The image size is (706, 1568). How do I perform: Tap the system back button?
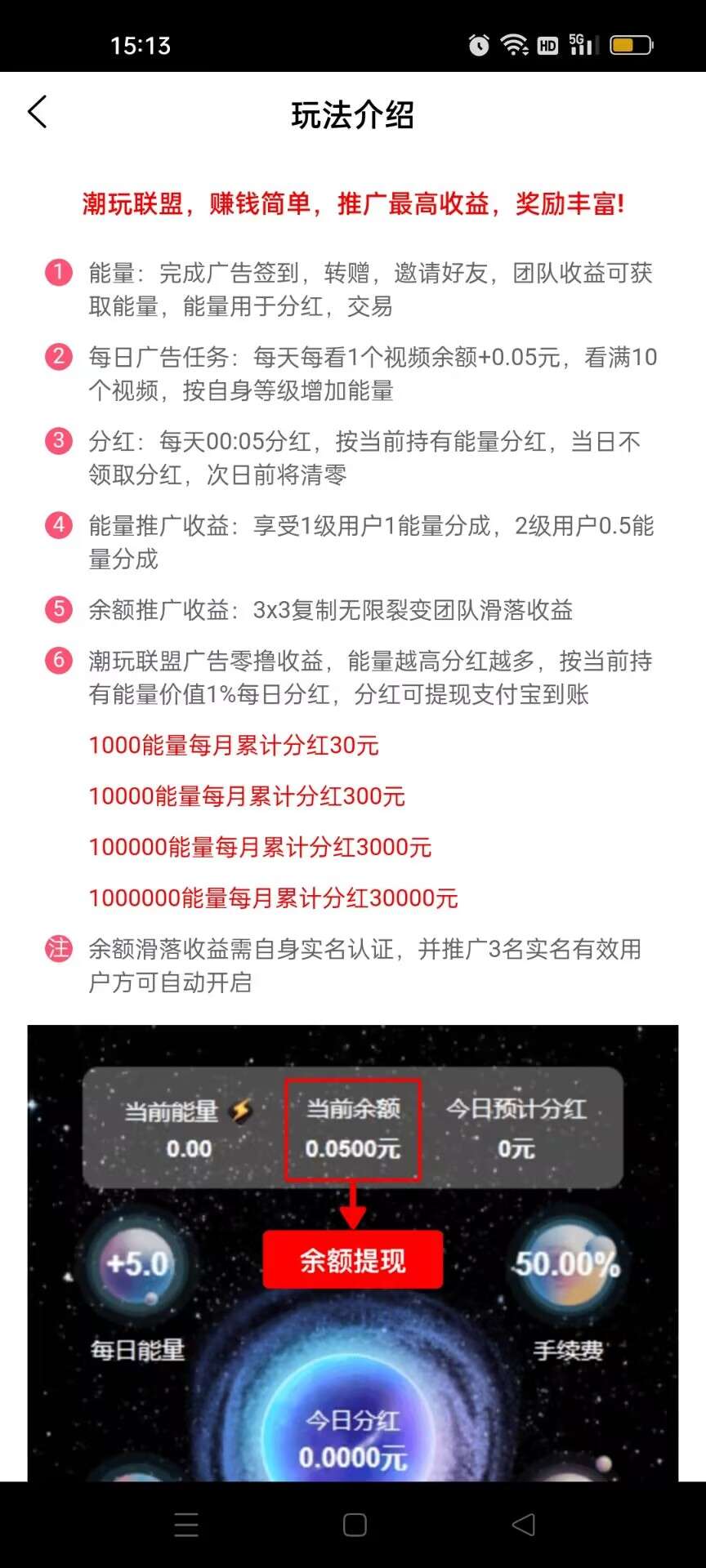pos(523,1524)
